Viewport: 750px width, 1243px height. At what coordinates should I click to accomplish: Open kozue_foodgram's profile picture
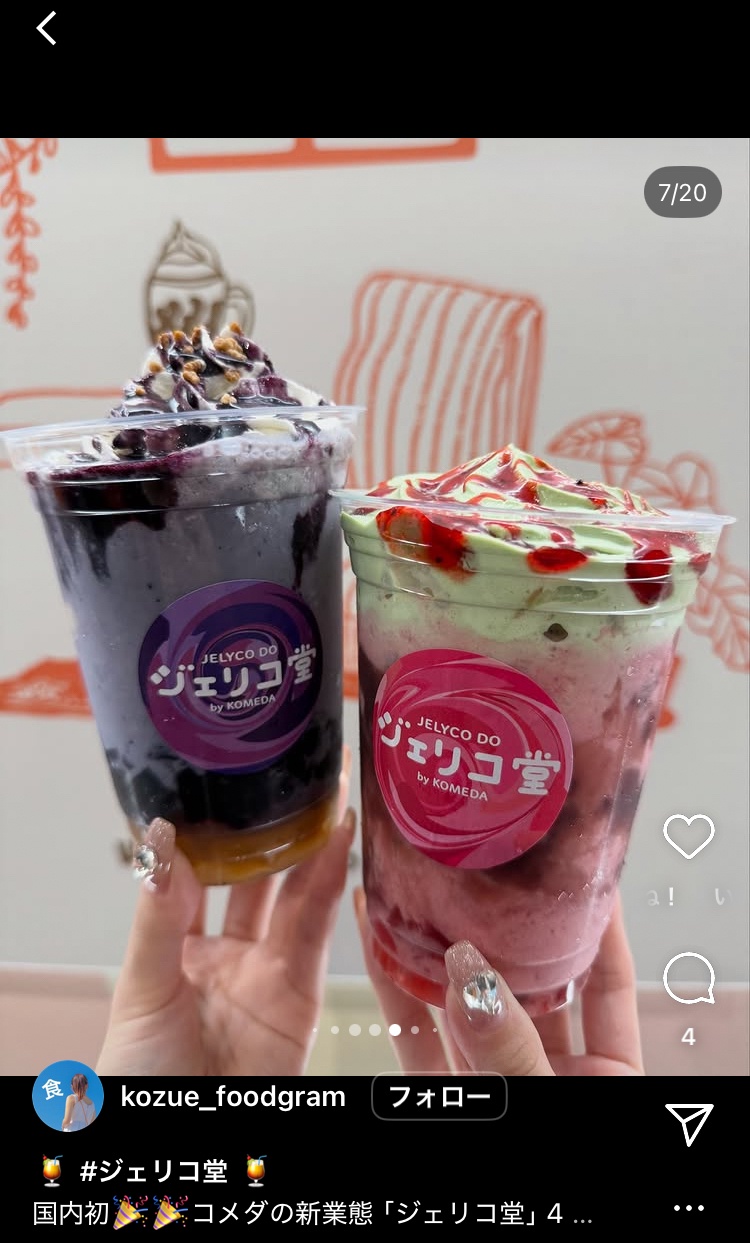(x=68, y=1096)
